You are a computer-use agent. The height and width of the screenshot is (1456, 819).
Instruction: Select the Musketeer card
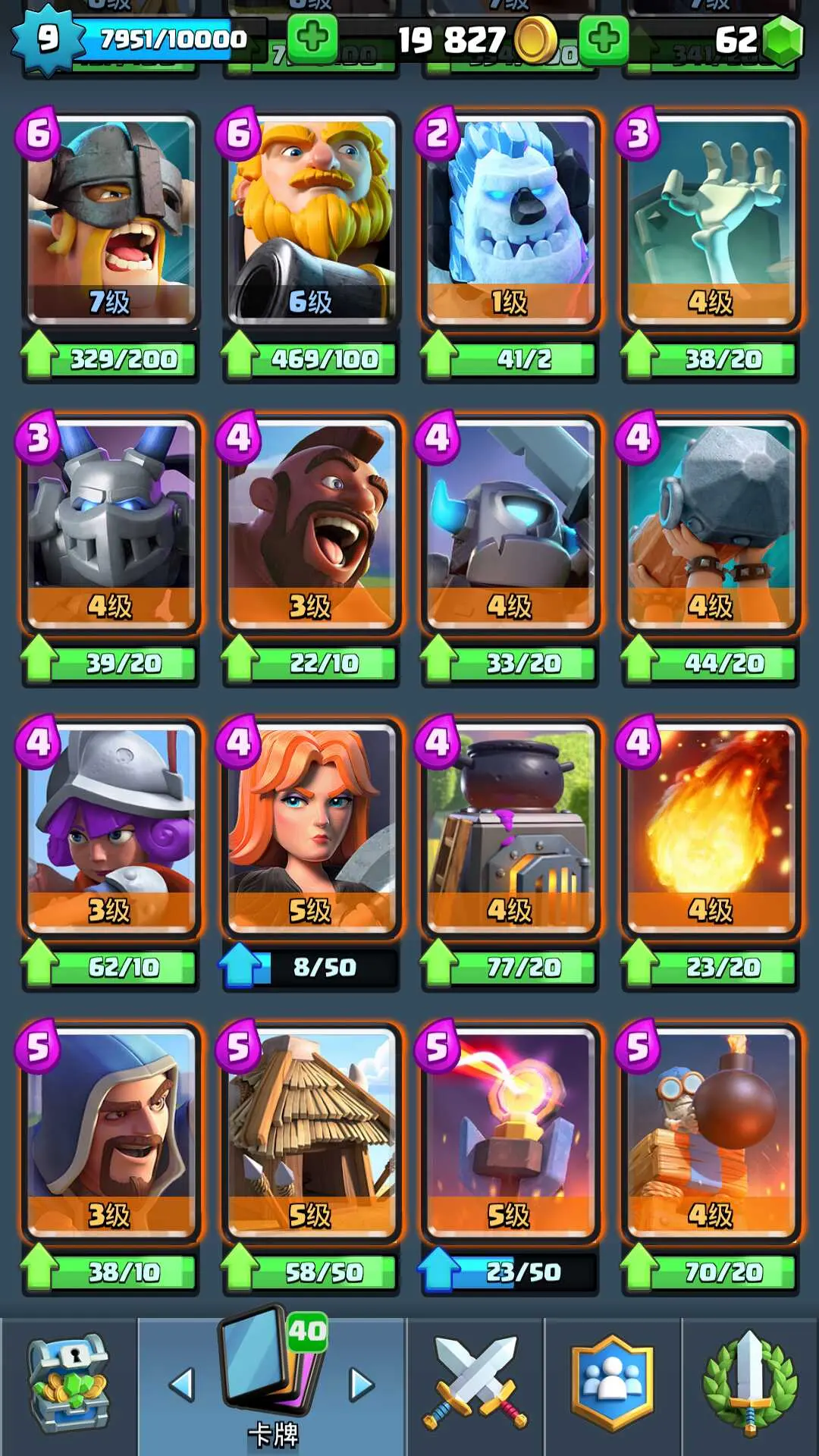tap(111, 828)
